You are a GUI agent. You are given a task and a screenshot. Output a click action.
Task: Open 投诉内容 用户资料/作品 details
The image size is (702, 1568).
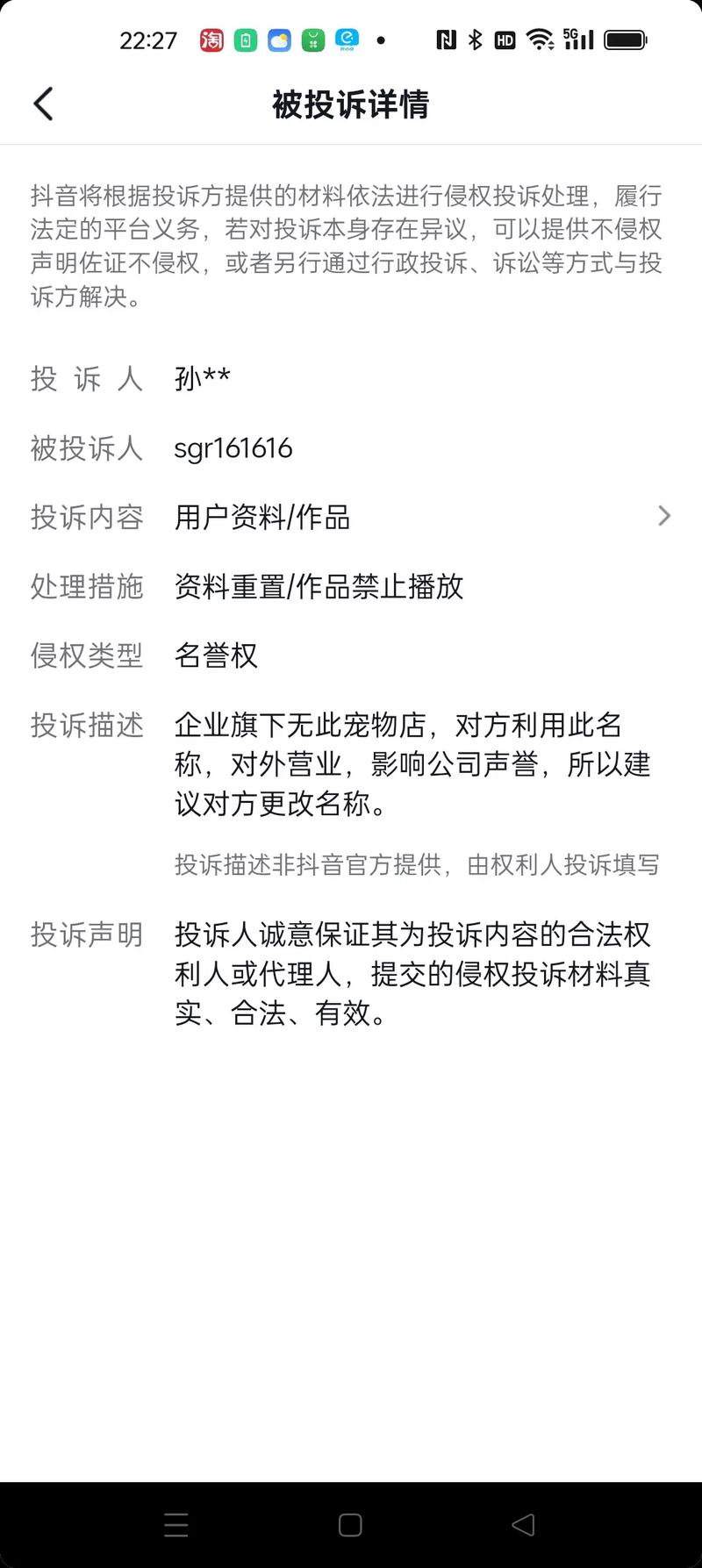click(x=663, y=516)
